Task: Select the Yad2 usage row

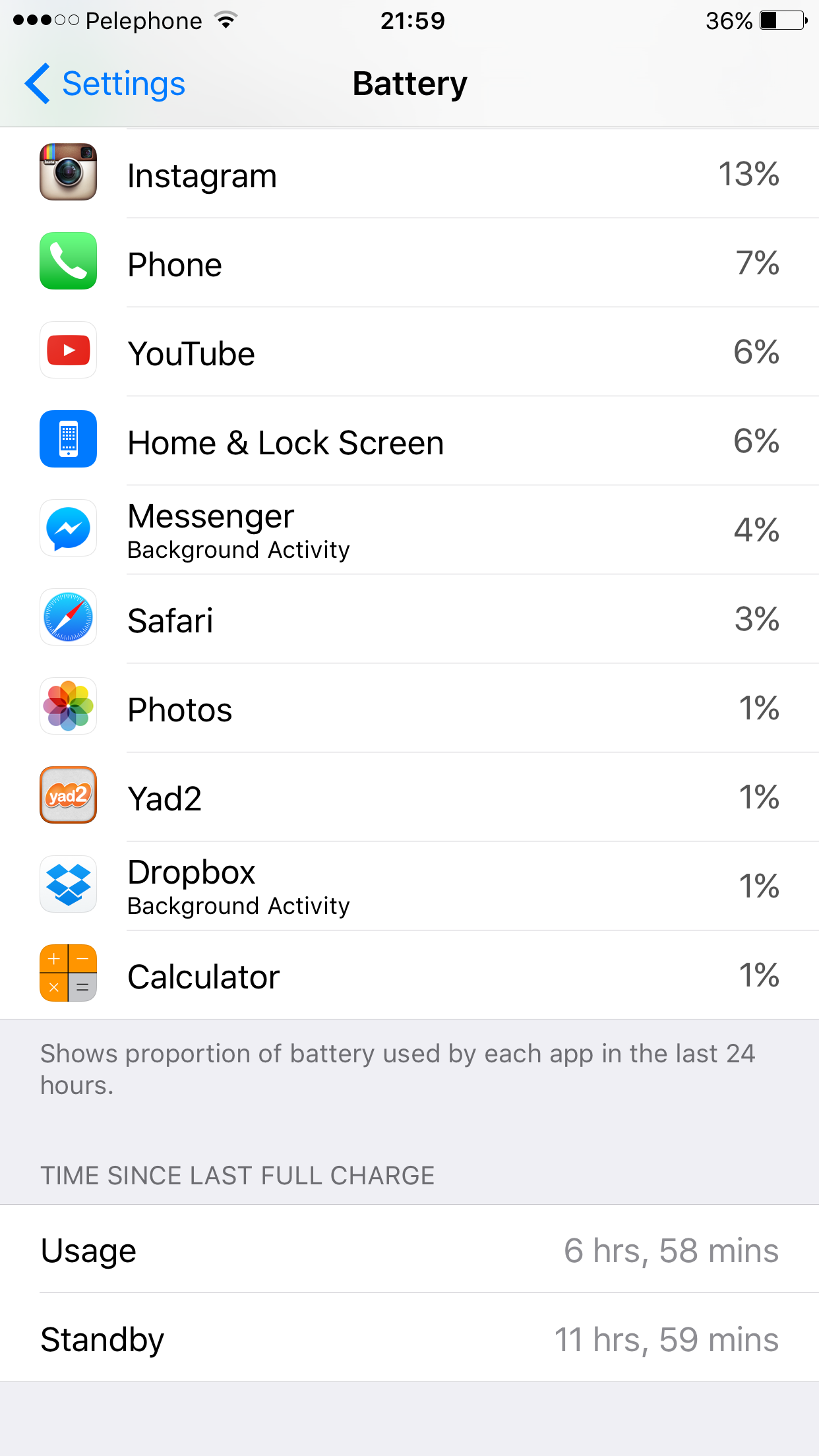Action: (409, 797)
